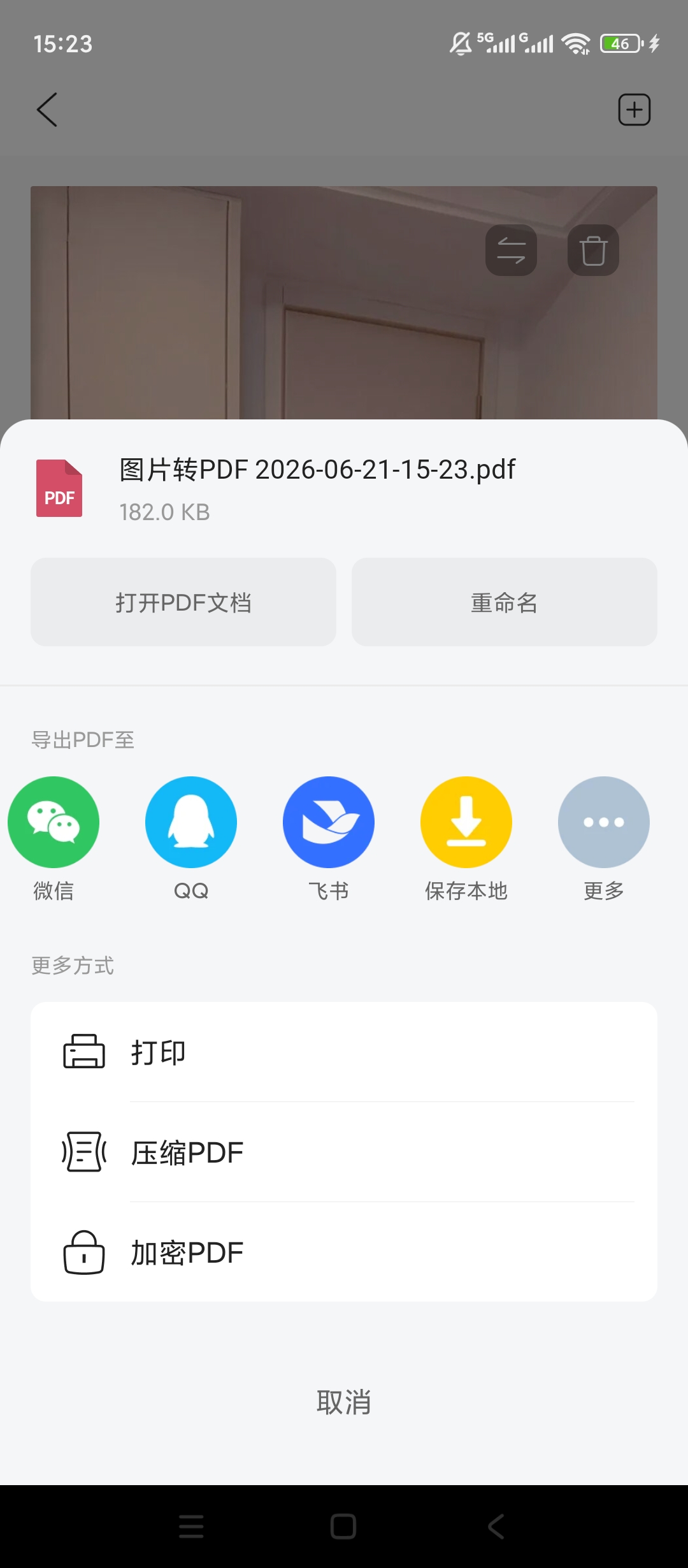Image resolution: width=688 pixels, height=1568 pixels.
Task: Open the PDF document
Action: pos(183,602)
